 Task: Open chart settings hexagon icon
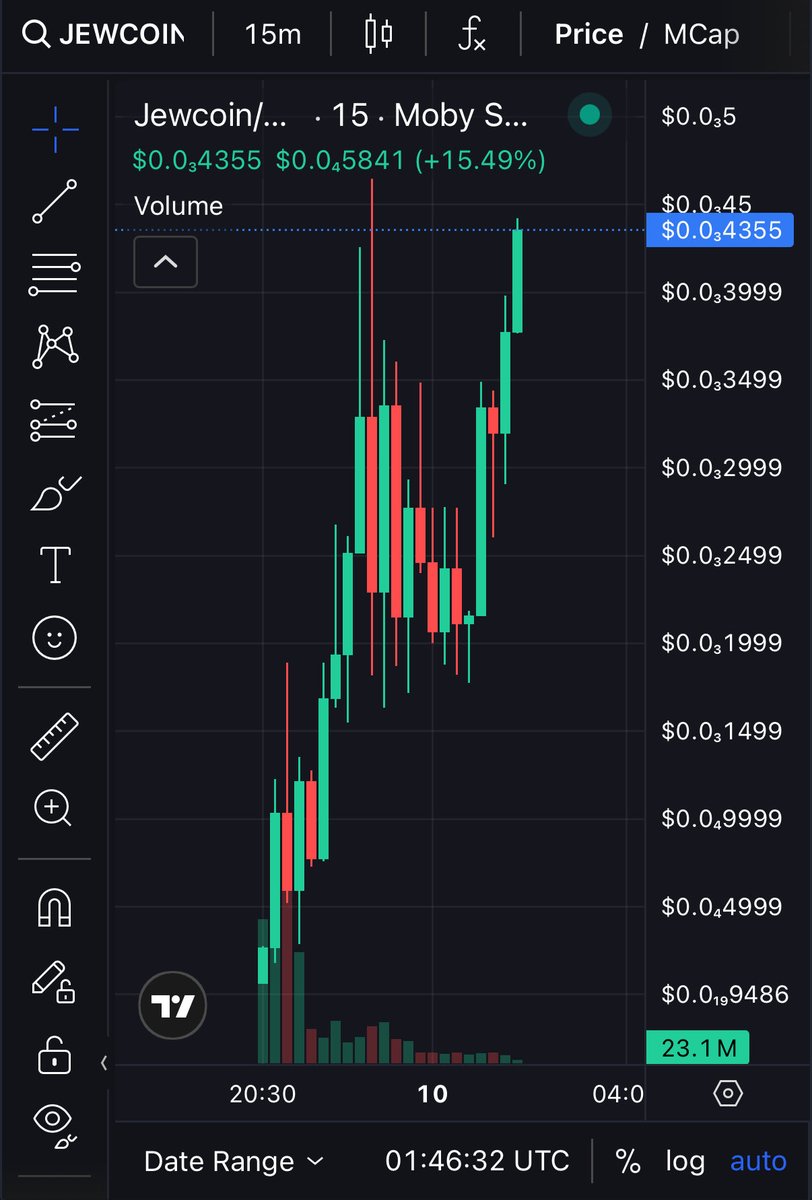(x=728, y=1093)
